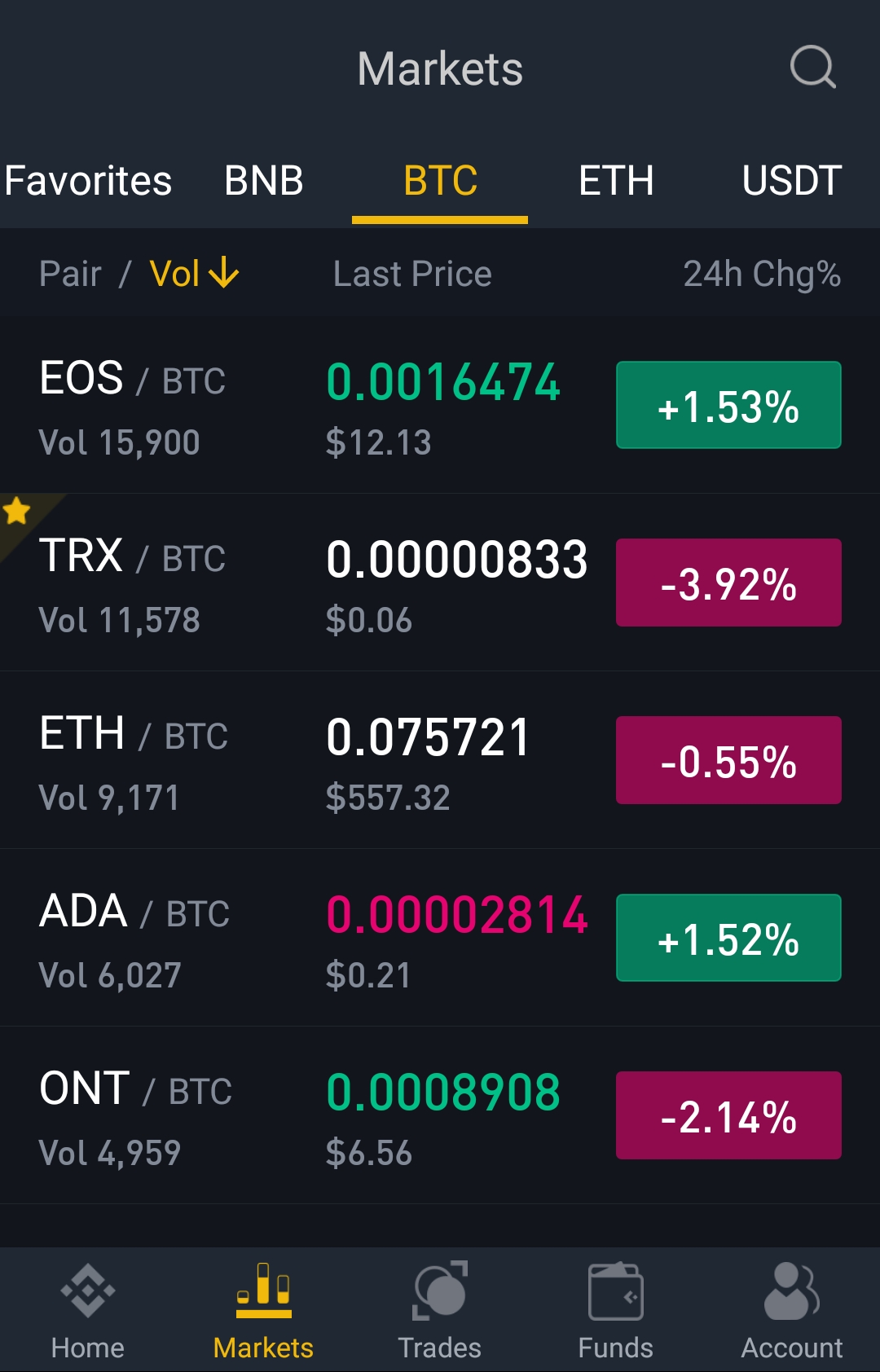
Task: Sort pairs by 24h Chg%
Action: [x=761, y=274]
